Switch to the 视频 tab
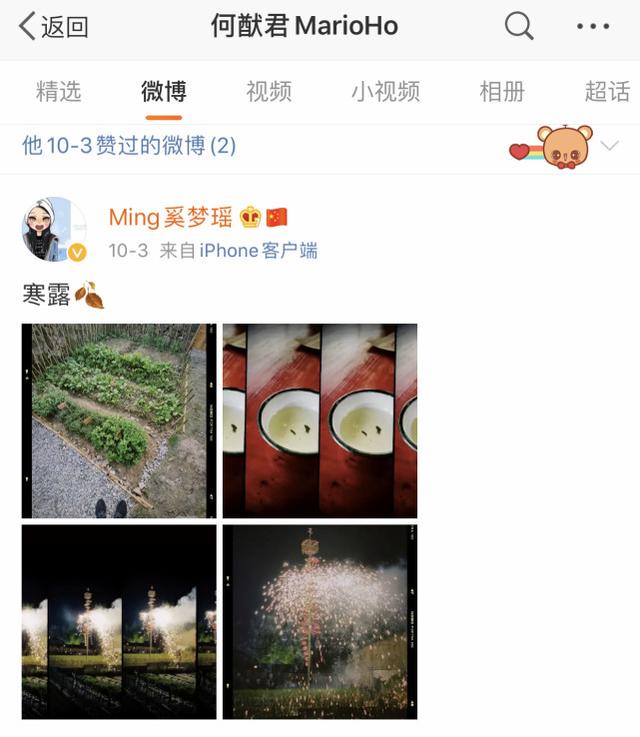Screen dimensions: 640x737 coord(269,92)
